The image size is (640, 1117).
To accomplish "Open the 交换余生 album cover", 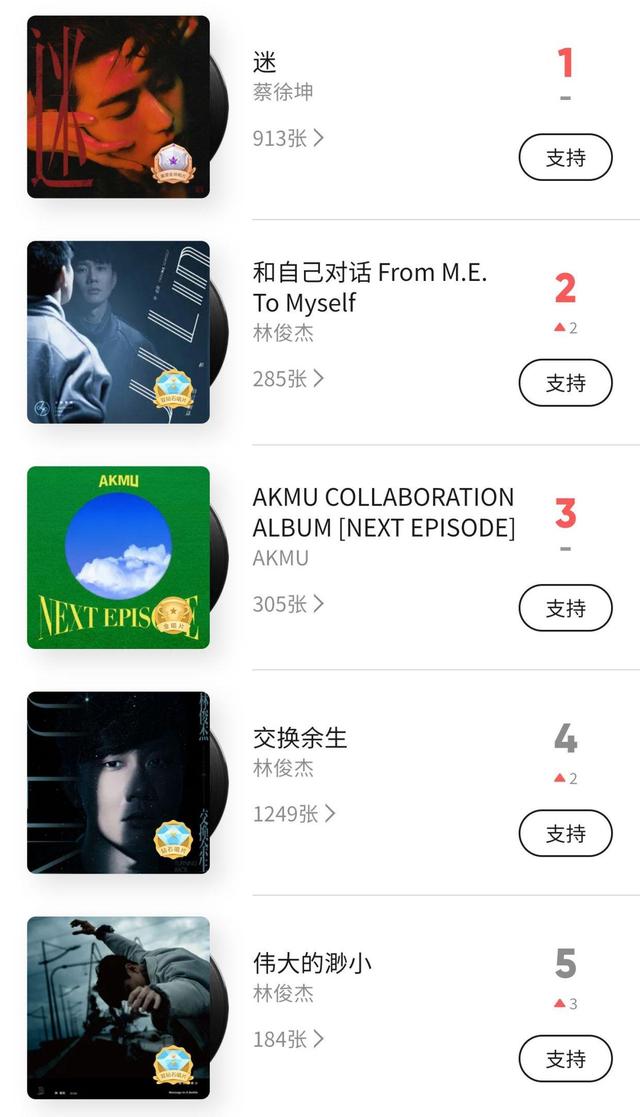I will (x=118, y=782).
